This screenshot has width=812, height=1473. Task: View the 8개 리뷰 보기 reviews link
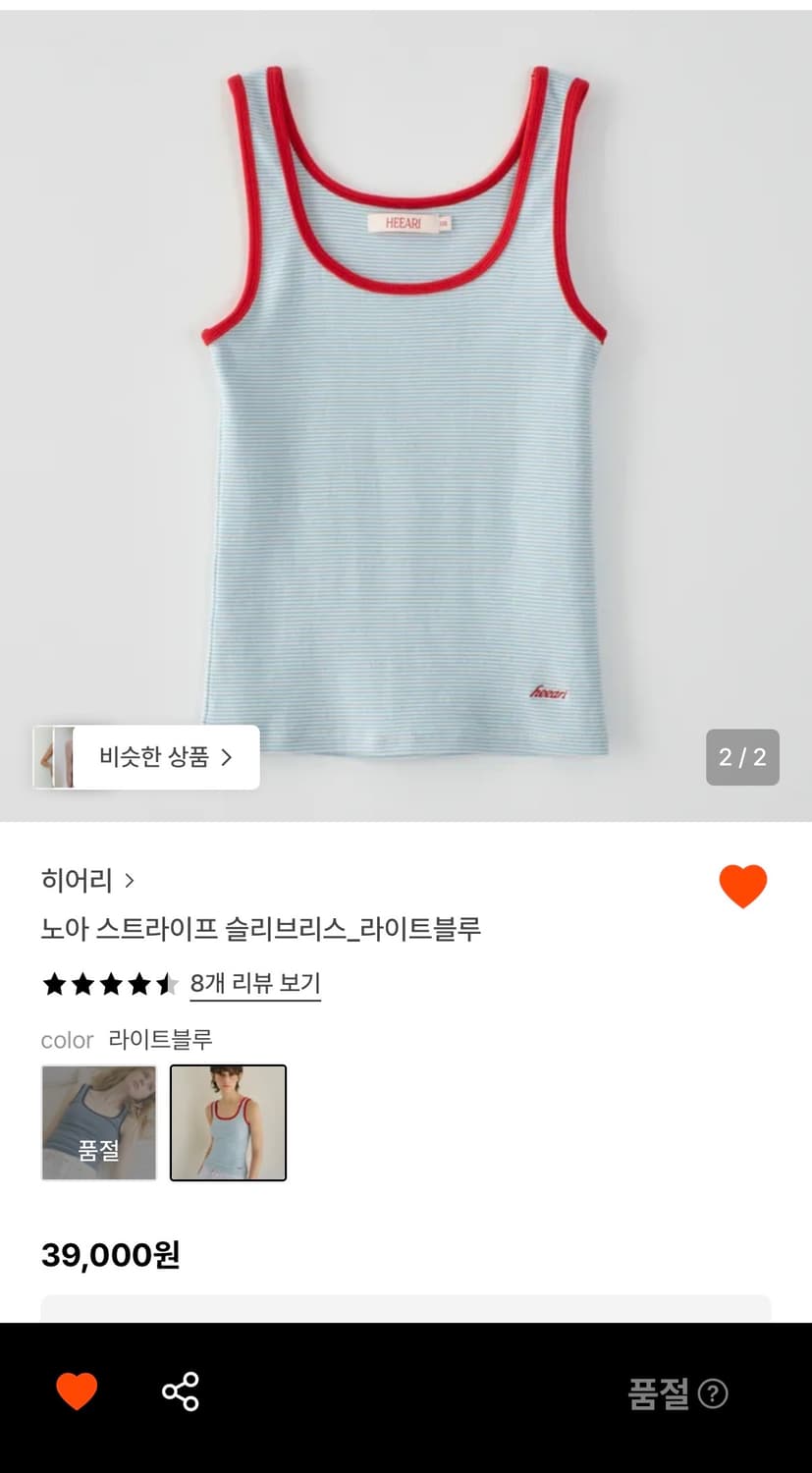[255, 984]
